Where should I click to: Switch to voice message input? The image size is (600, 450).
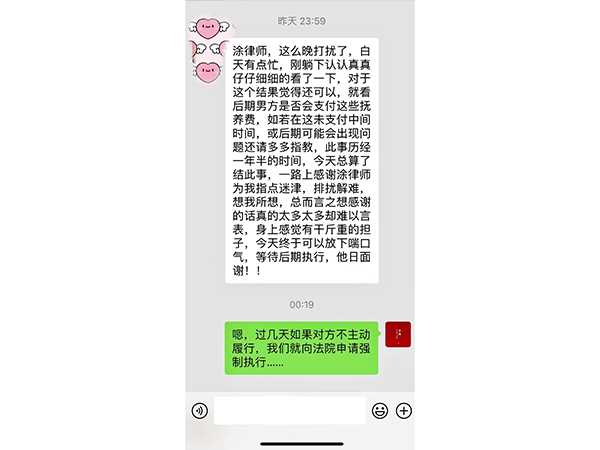click(x=199, y=410)
